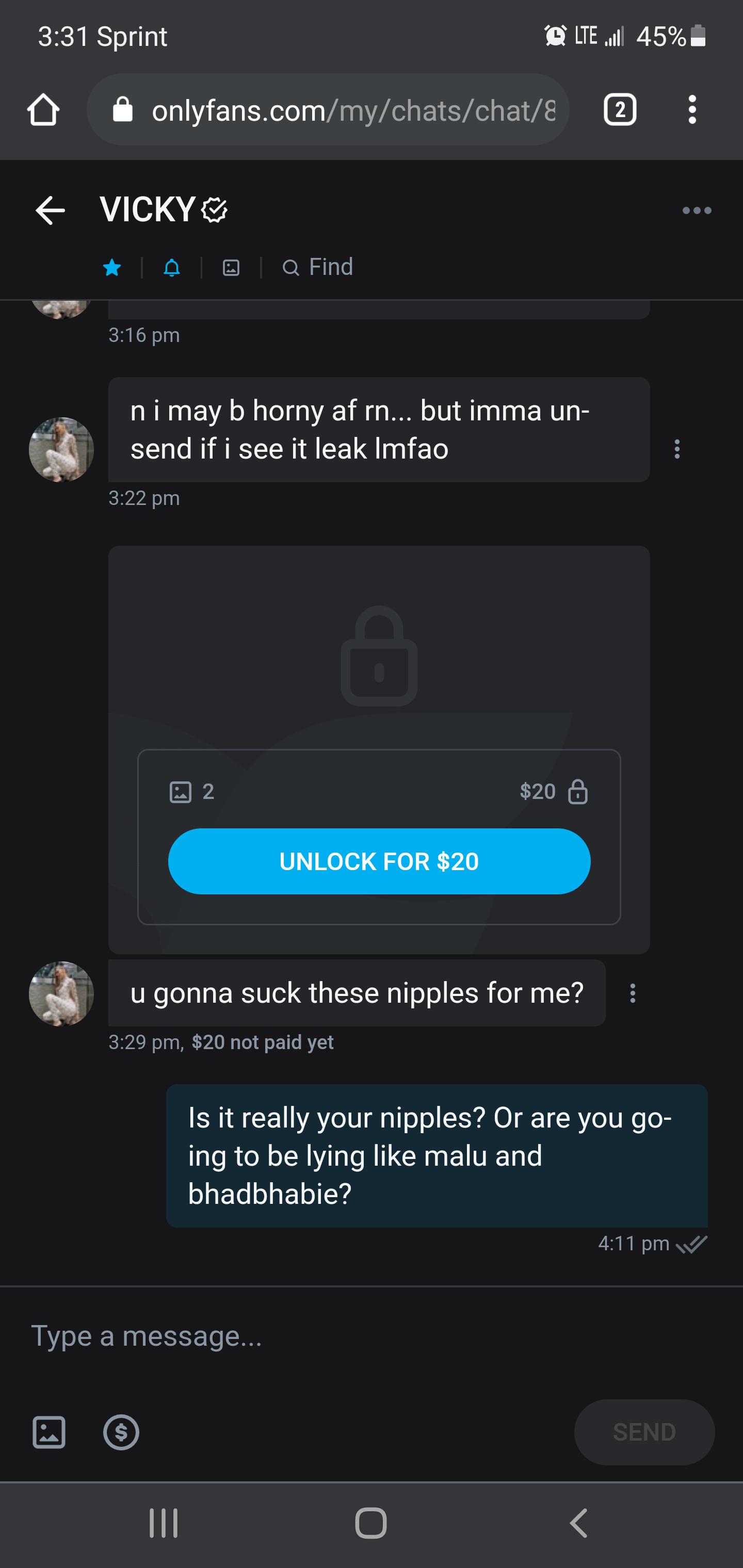
Task: Open the tip money icon near the message box
Action: (121, 1432)
